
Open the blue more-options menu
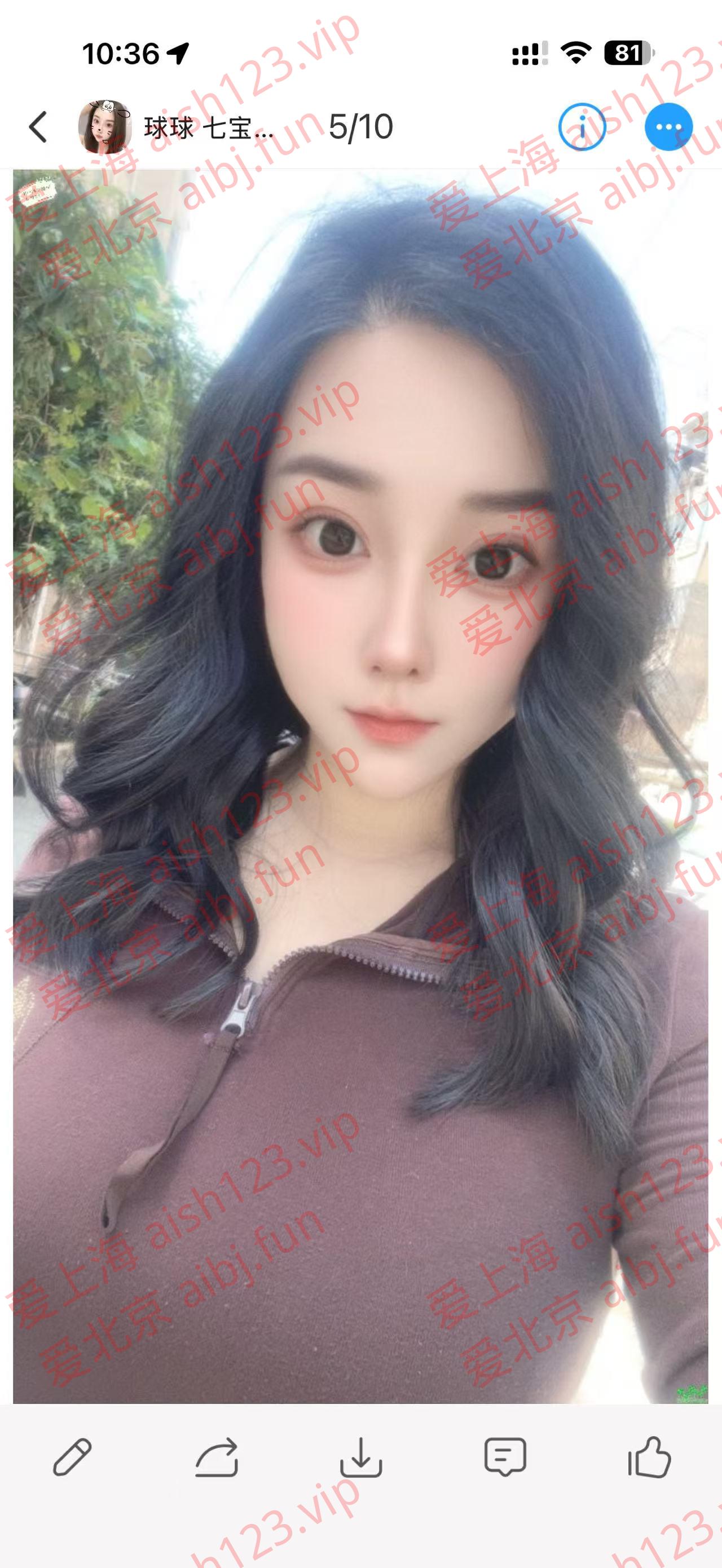click(x=668, y=127)
